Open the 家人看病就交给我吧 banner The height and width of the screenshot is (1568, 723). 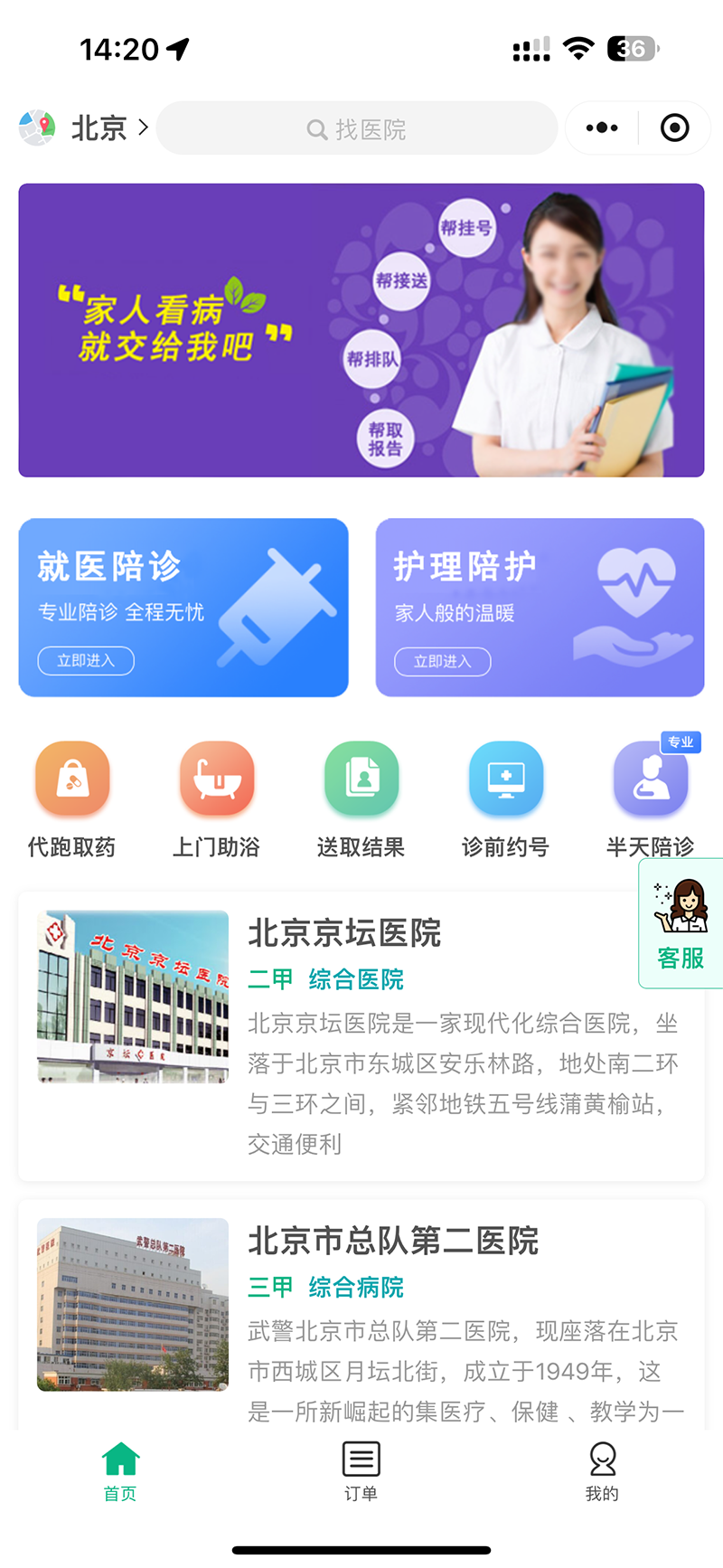click(361, 330)
